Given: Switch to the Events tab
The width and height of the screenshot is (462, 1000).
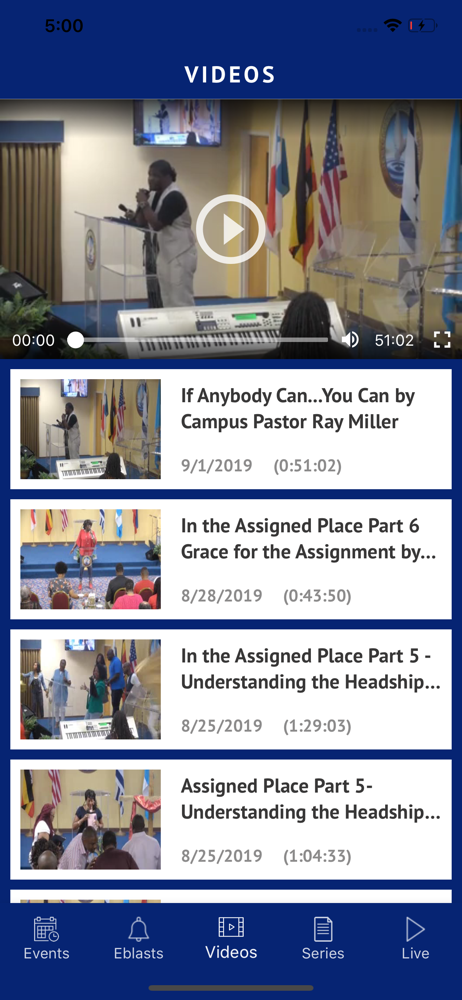Looking at the screenshot, I should pos(46,939).
